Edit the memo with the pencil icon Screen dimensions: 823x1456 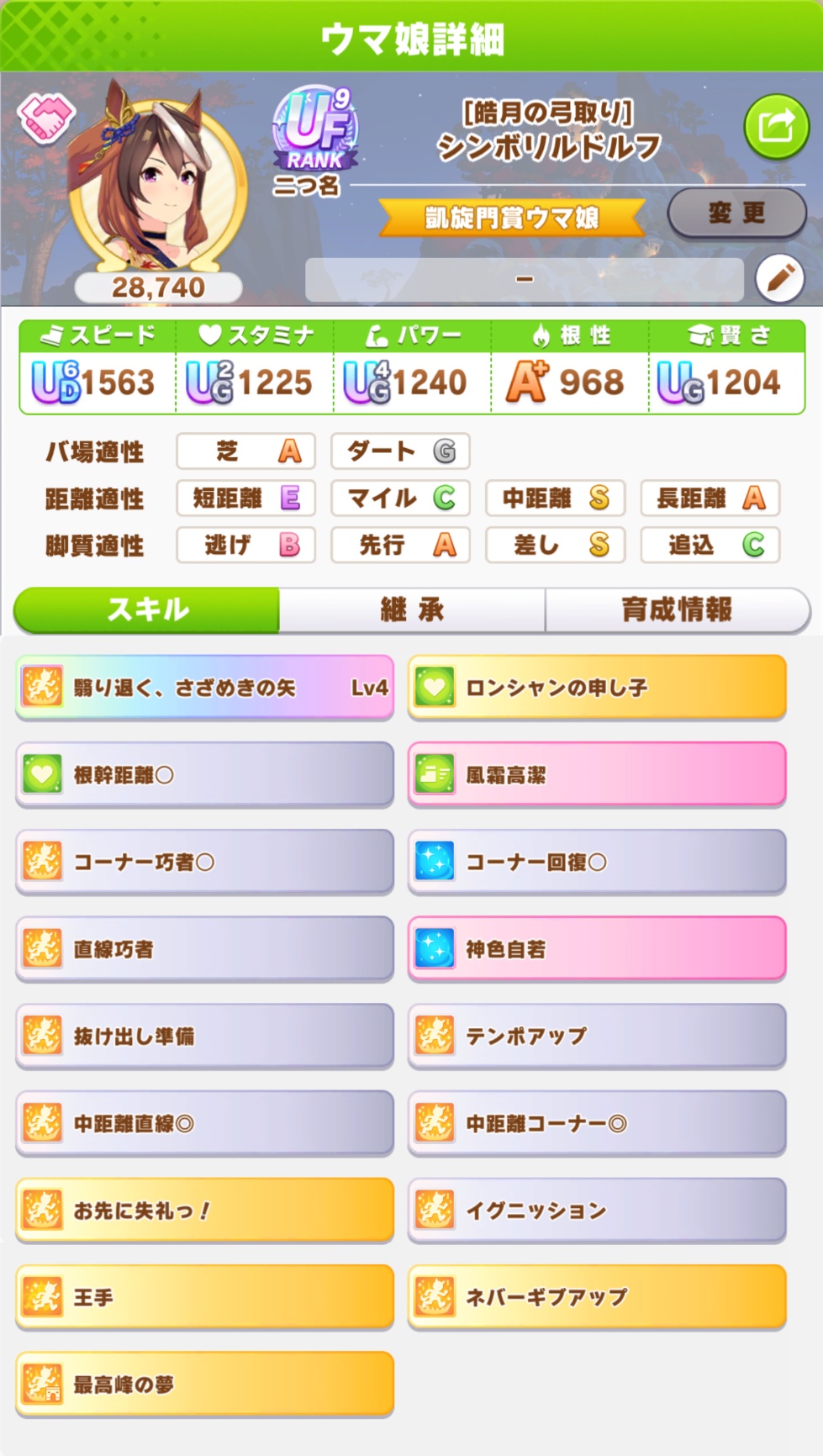(x=779, y=278)
